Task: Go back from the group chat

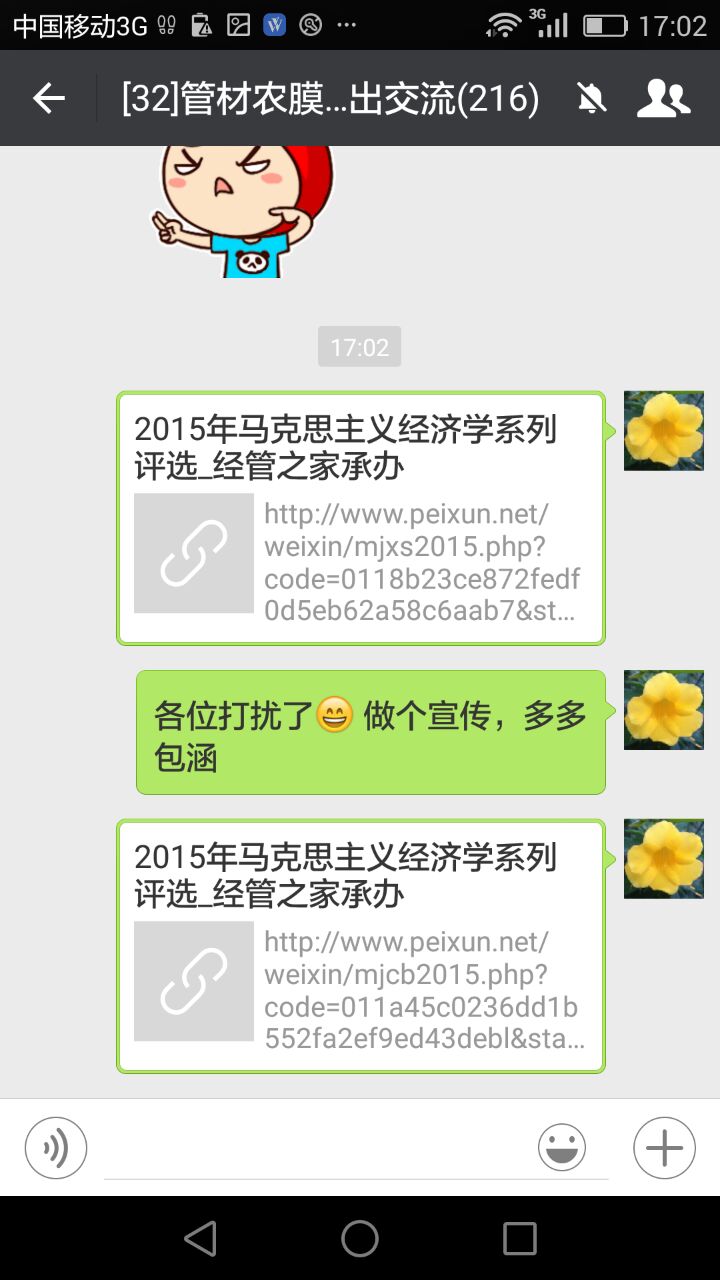Action: pyautogui.click(x=48, y=98)
